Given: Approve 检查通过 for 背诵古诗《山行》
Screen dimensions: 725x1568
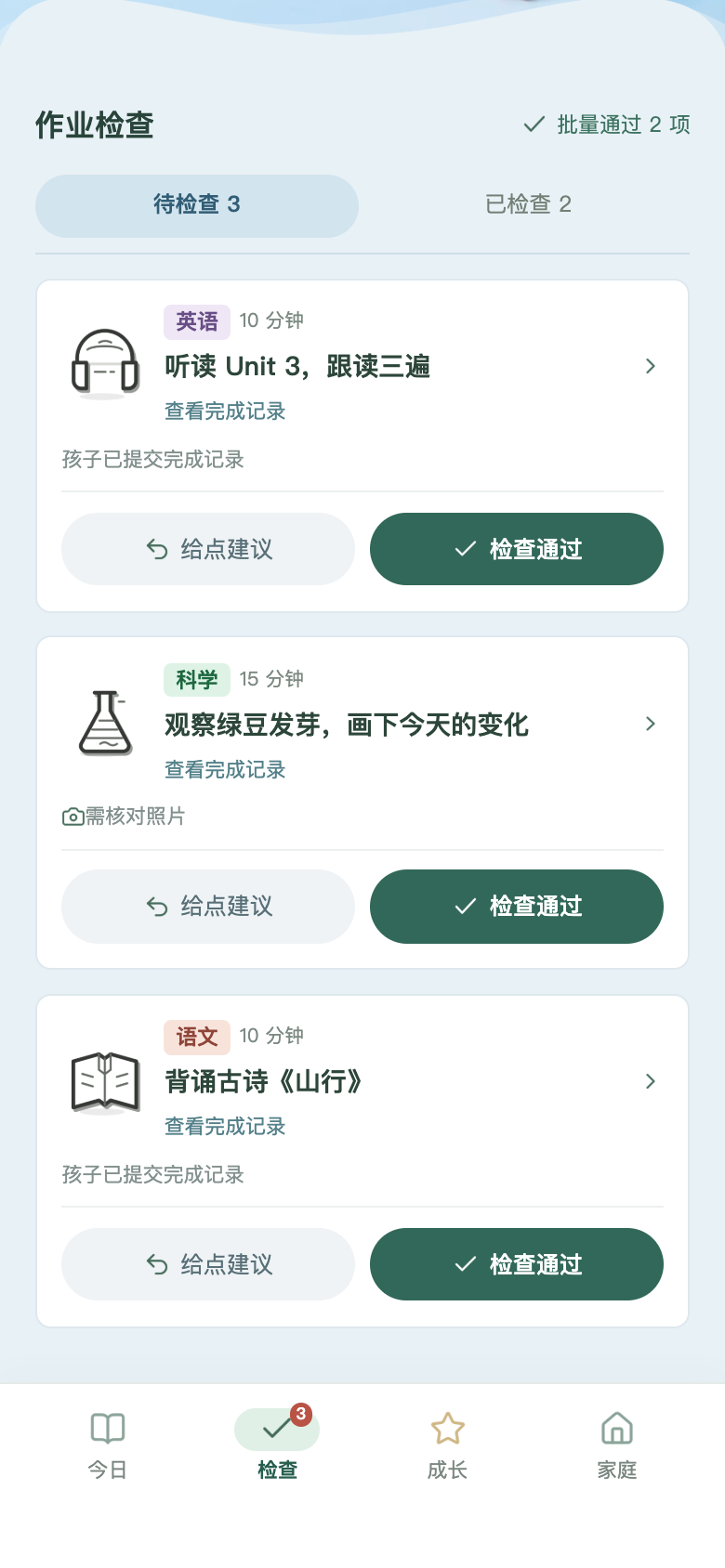Looking at the screenshot, I should 517,1264.
